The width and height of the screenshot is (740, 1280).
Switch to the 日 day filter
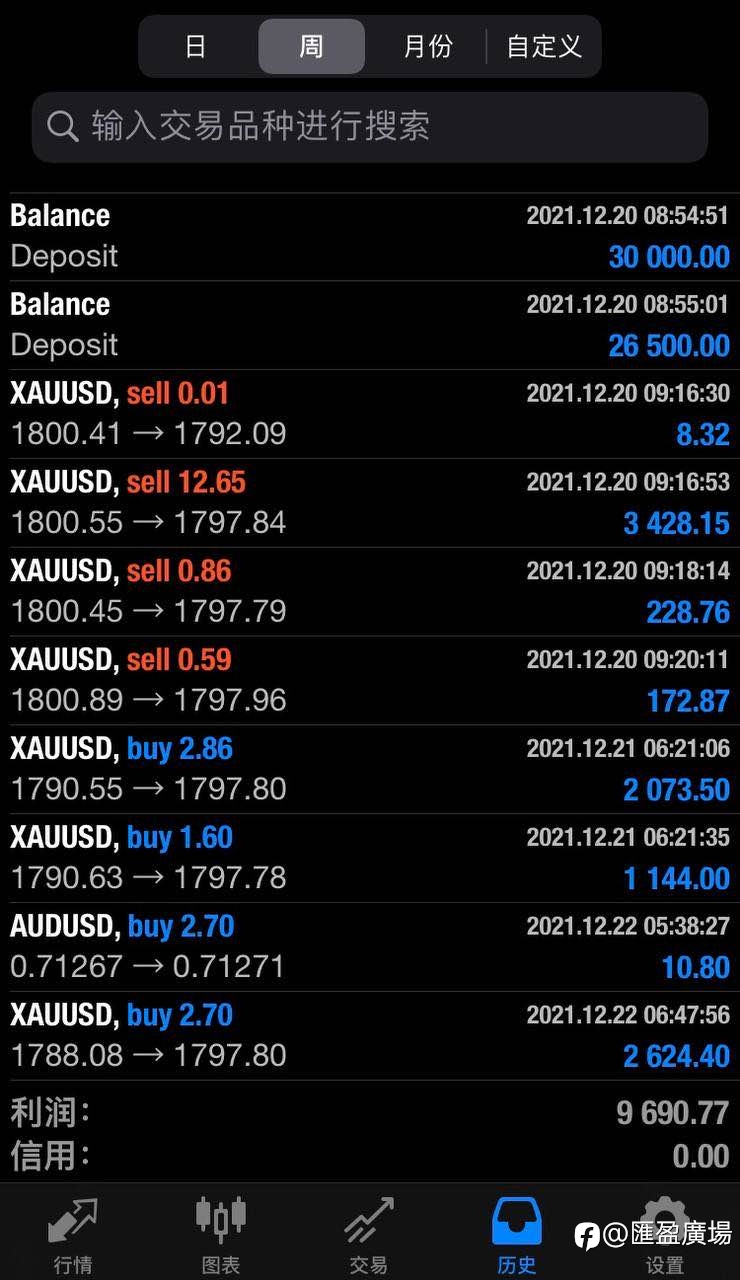tap(196, 46)
